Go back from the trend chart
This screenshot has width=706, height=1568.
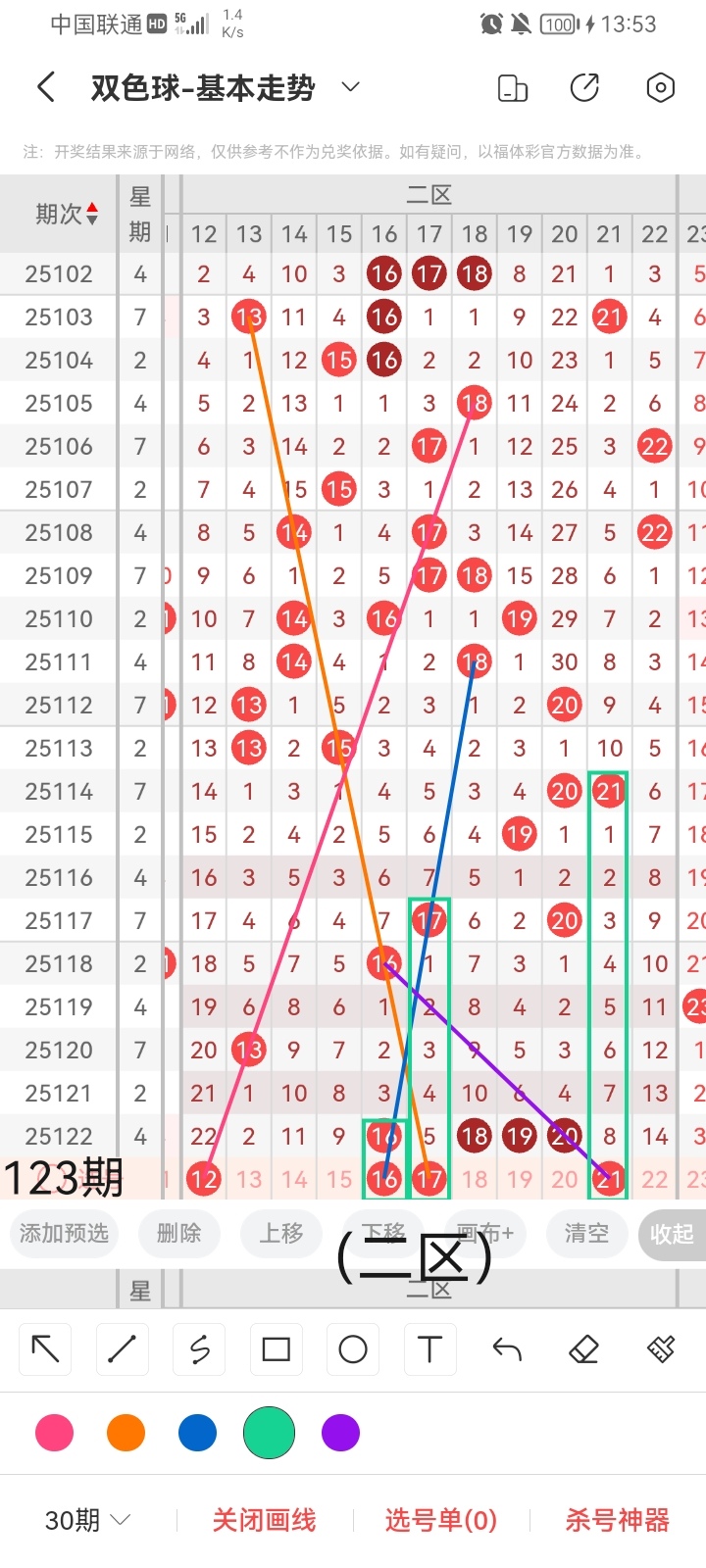click(46, 88)
